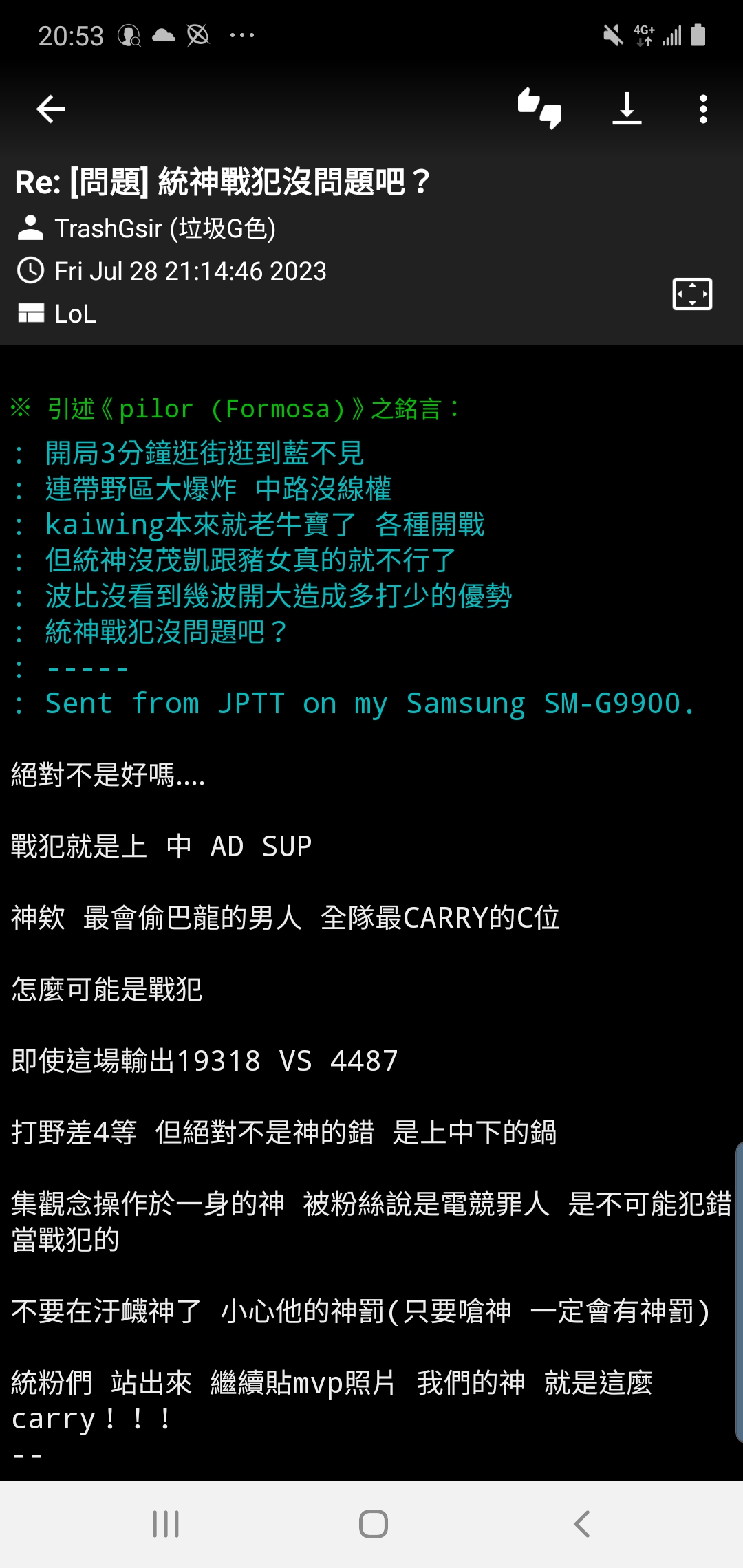Open author TrashGsir's profile
Screen dimensions: 743x1568
tap(165, 228)
